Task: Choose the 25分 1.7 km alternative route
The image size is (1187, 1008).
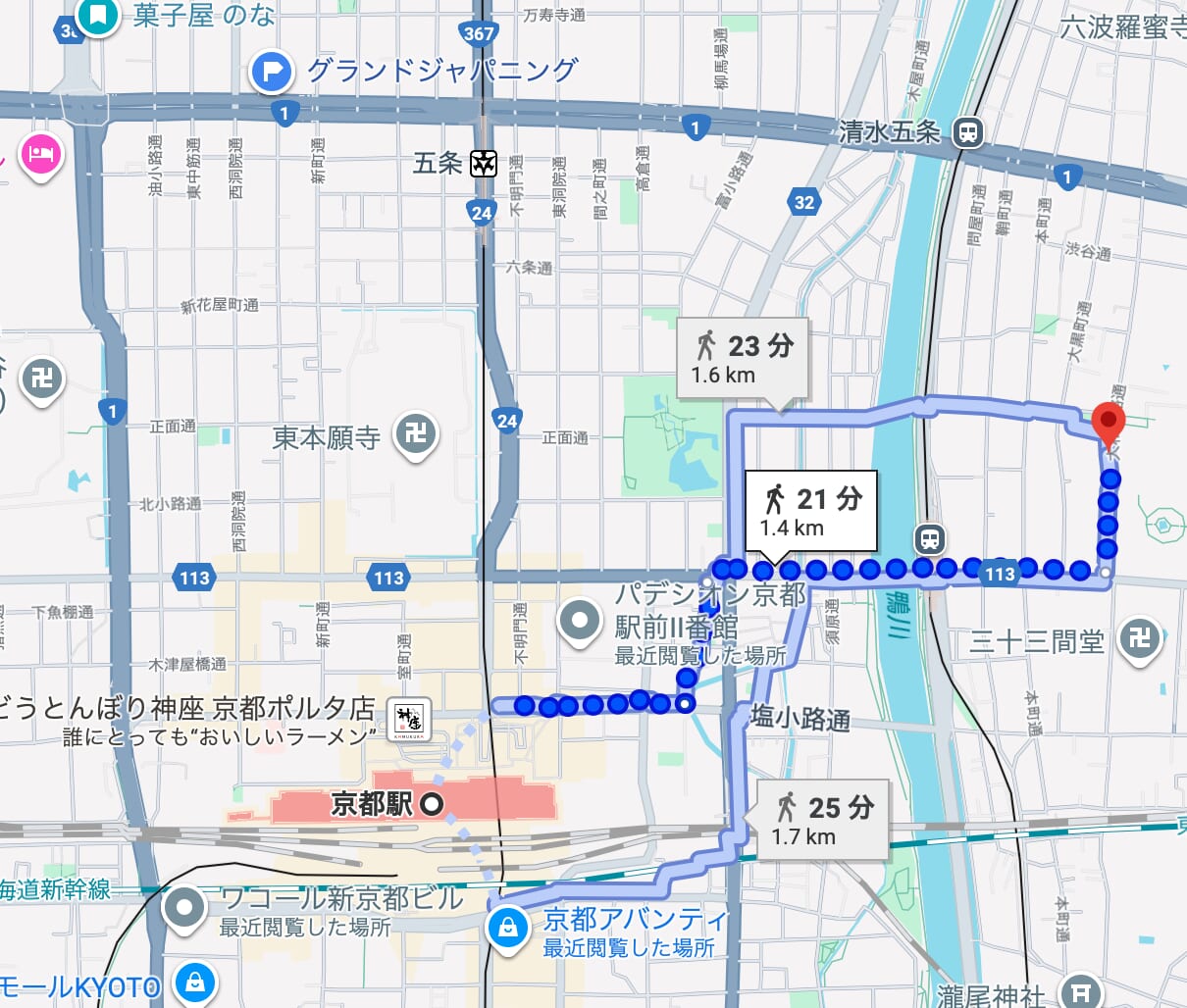Action: 822,820
